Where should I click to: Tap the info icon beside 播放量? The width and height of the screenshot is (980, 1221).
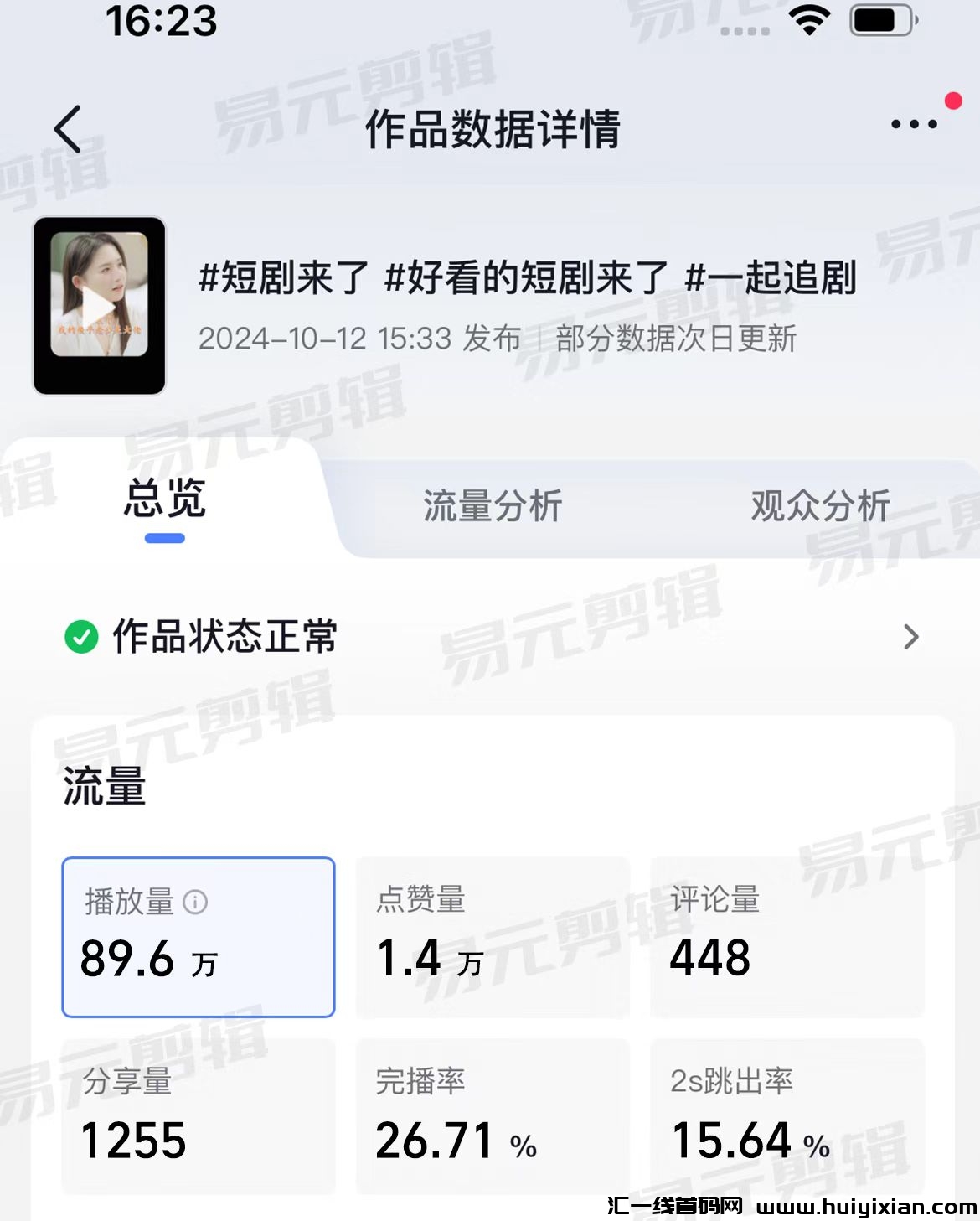pos(195,902)
